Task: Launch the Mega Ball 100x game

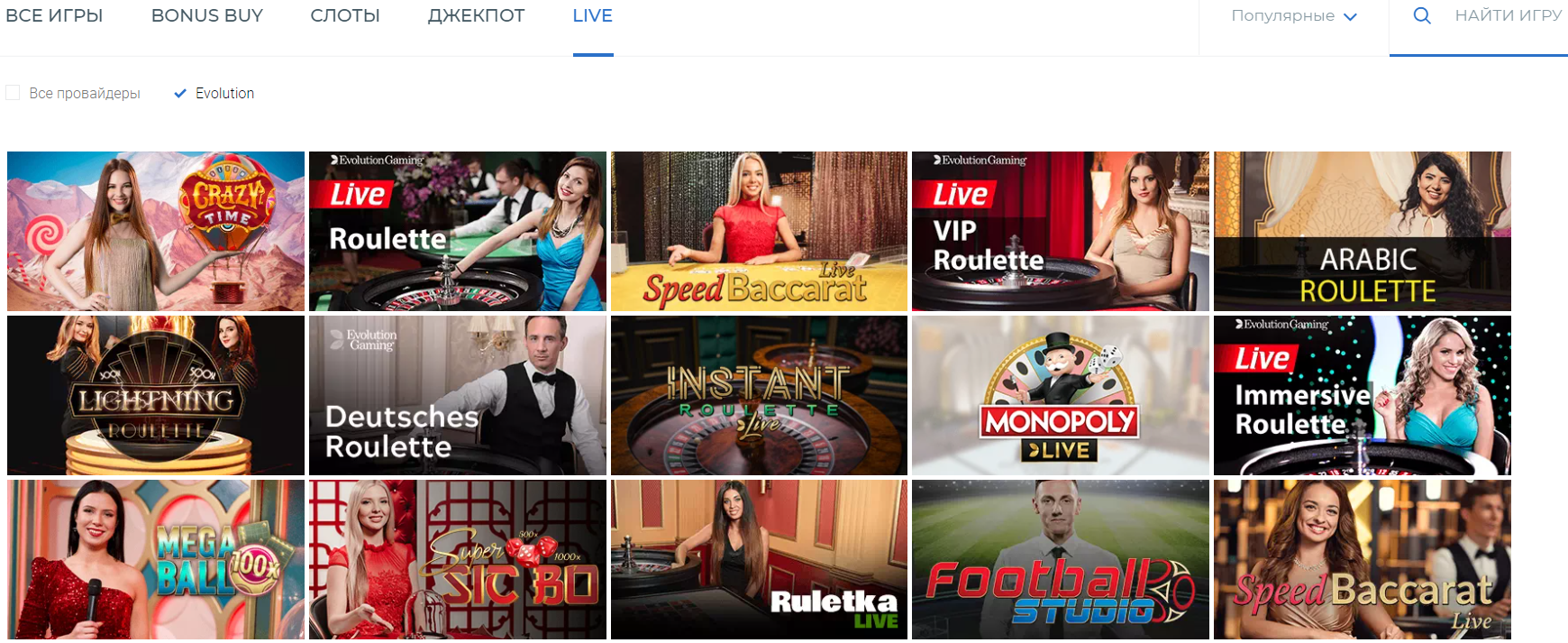Action: pyautogui.click(x=156, y=559)
